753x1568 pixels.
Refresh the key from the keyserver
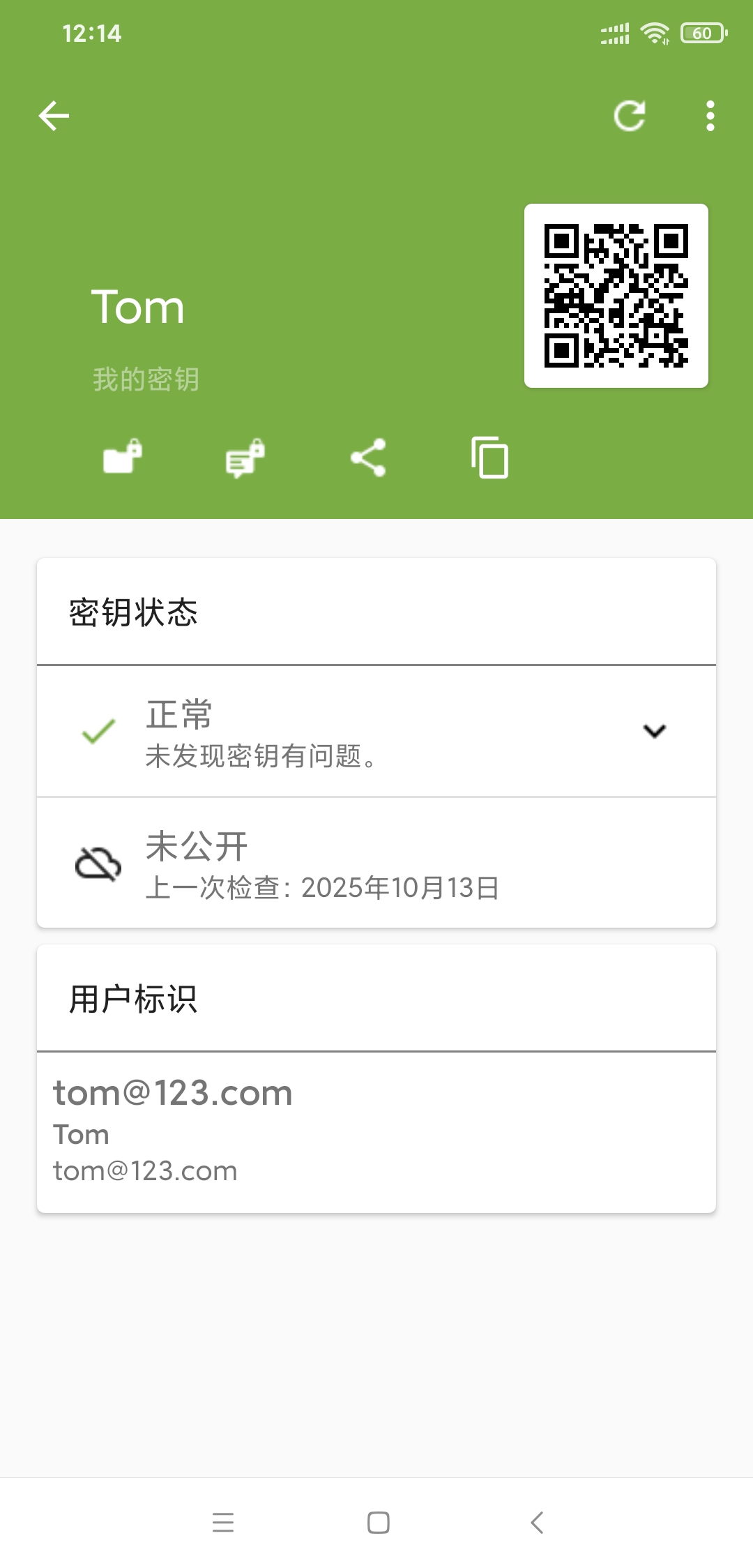[629, 116]
